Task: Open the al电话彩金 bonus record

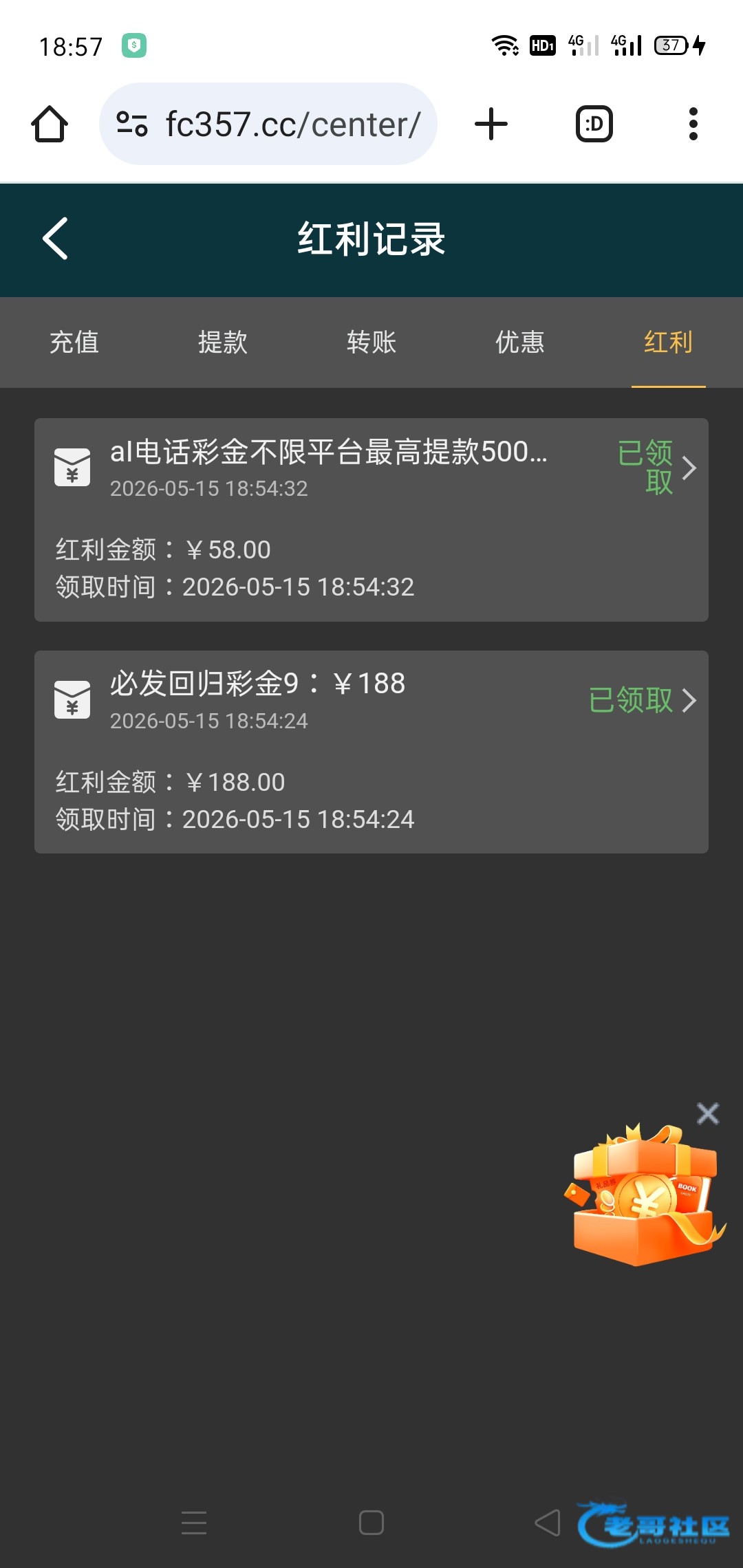Action: pyautogui.click(x=371, y=520)
